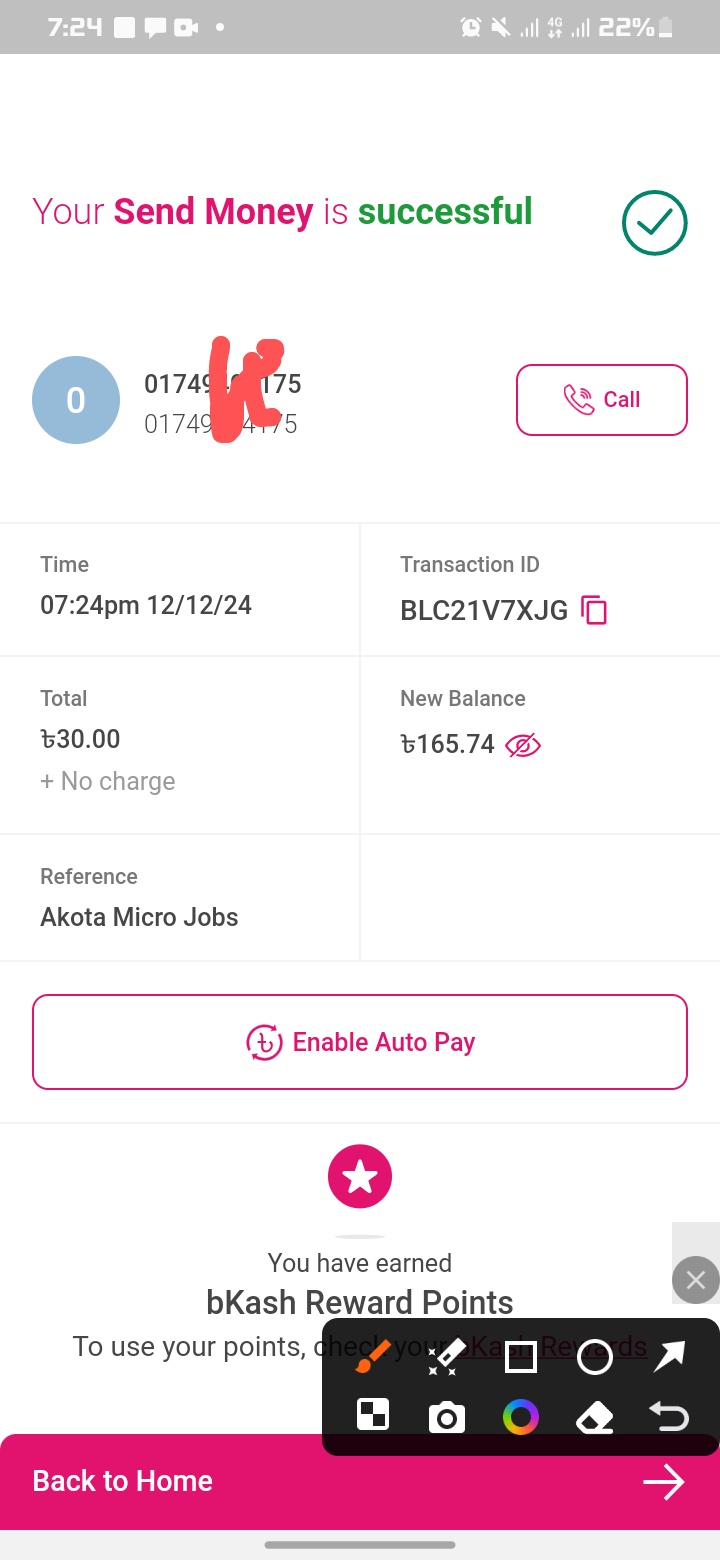The height and width of the screenshot is (1560, 720).
Task: Select the eraser tool
Action: pos(595,1417)
